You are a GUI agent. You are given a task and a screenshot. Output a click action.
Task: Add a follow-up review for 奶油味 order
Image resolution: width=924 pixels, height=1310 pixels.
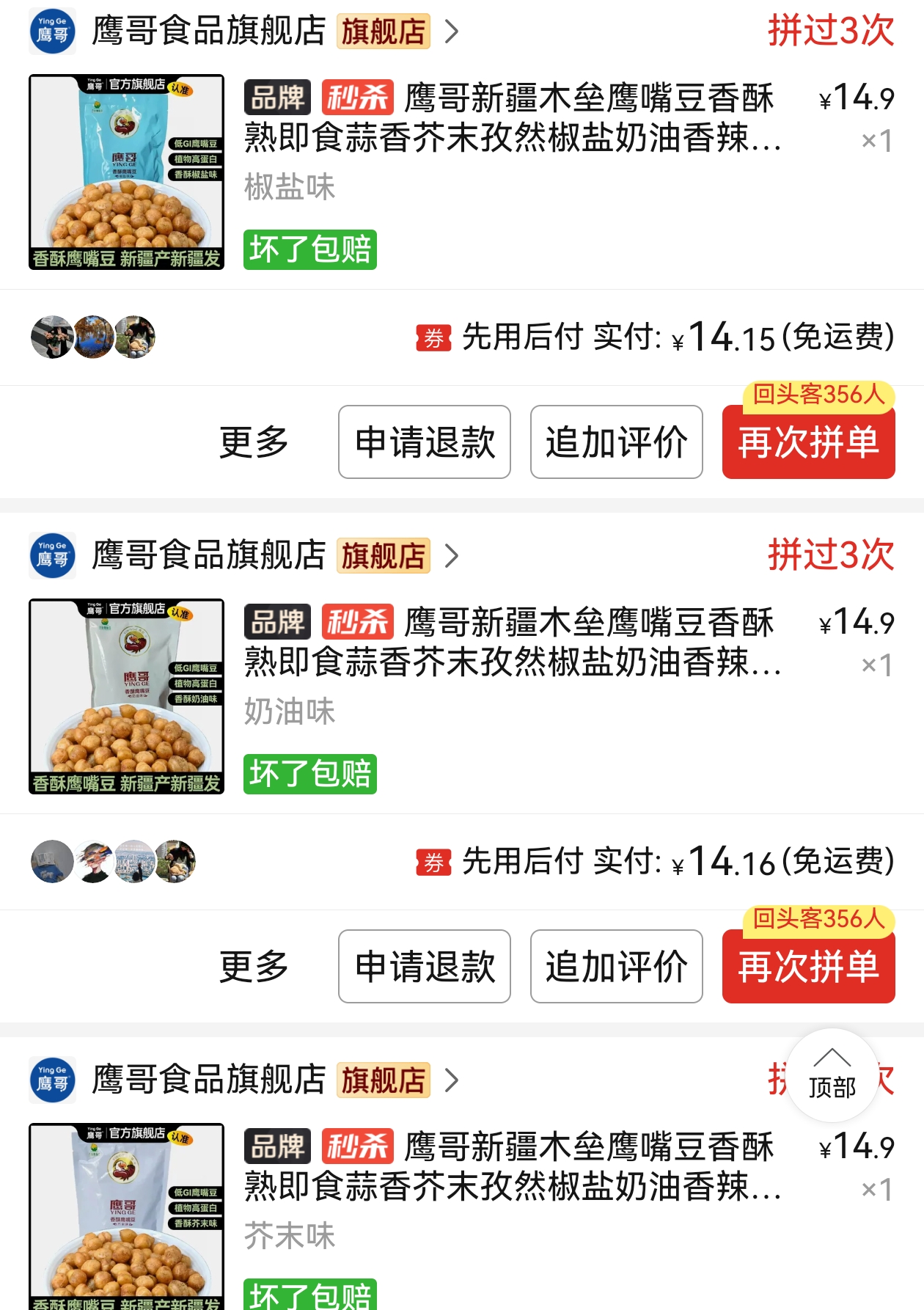(617, 967)
